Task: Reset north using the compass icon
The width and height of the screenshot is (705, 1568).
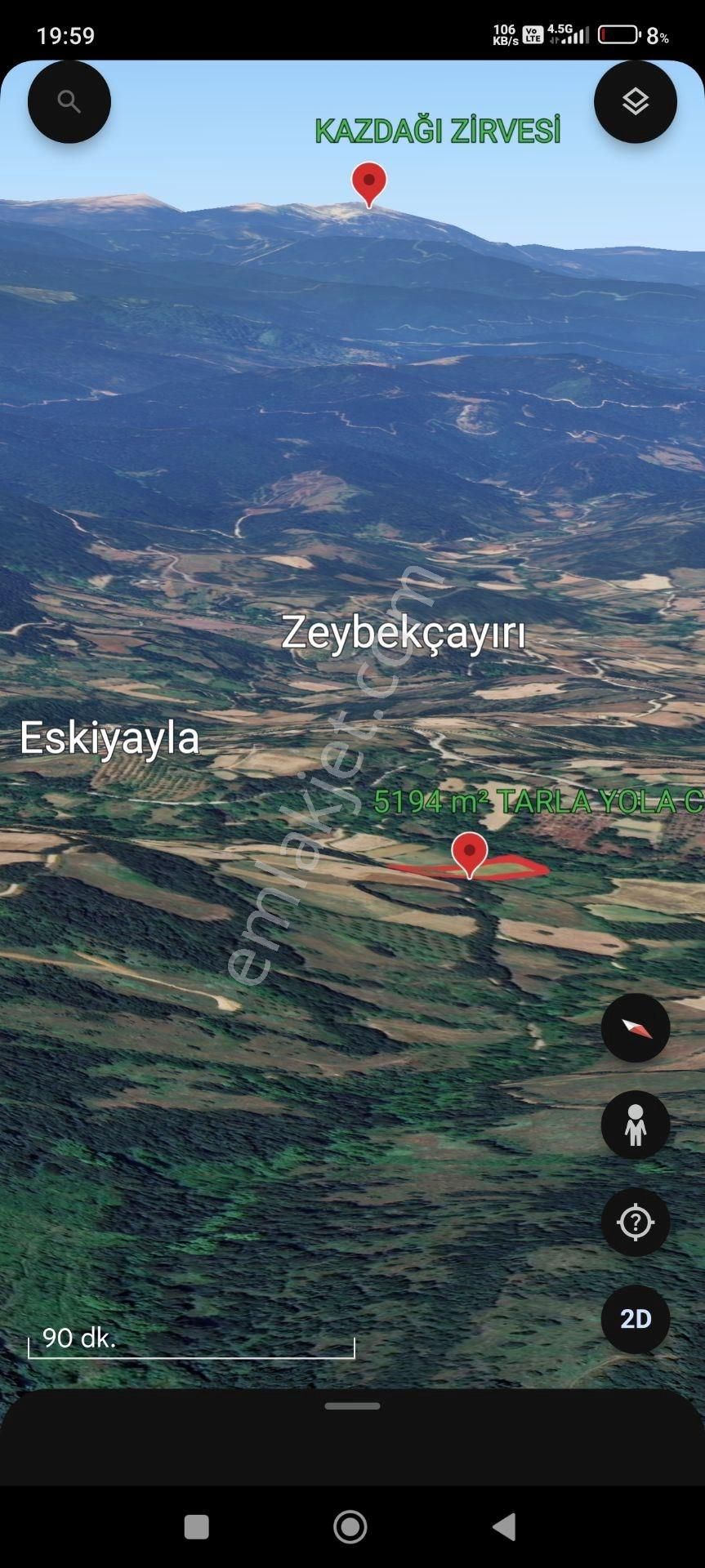Action: (x=636, y=1027)
